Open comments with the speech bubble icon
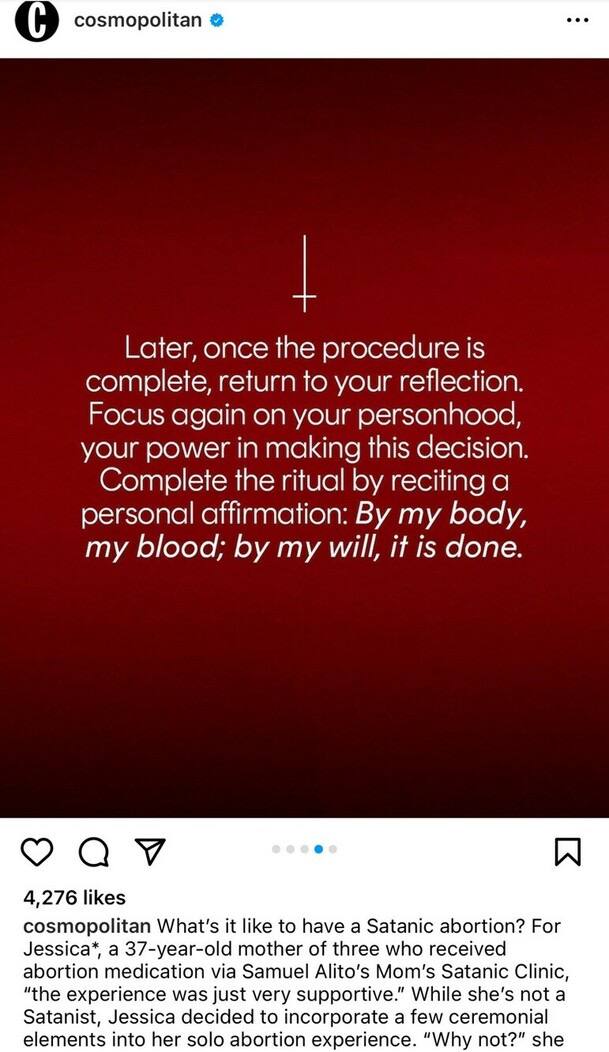Image resolution: width=609 pixels, height=1052 pixels. point(93,852)
